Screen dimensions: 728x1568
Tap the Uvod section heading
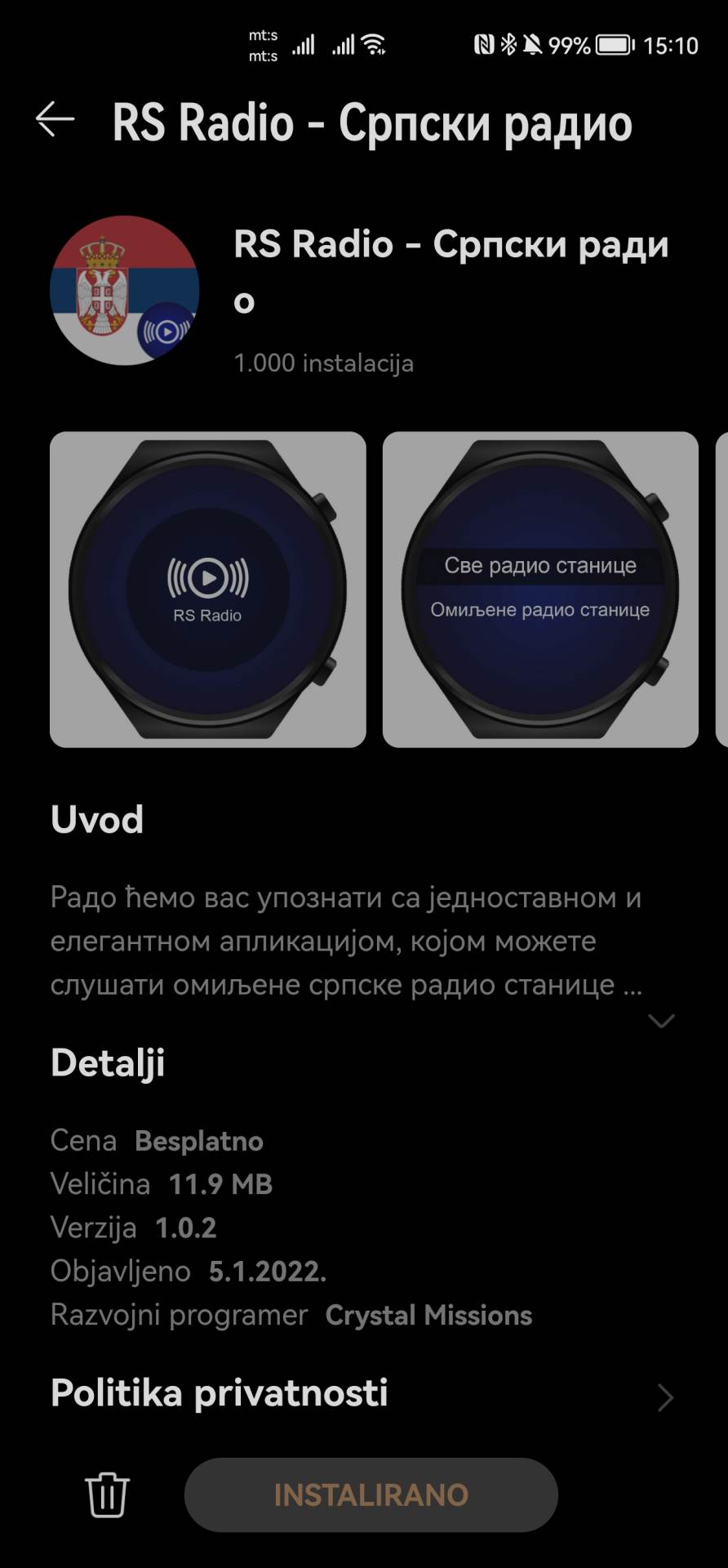(x=96, y=820)
